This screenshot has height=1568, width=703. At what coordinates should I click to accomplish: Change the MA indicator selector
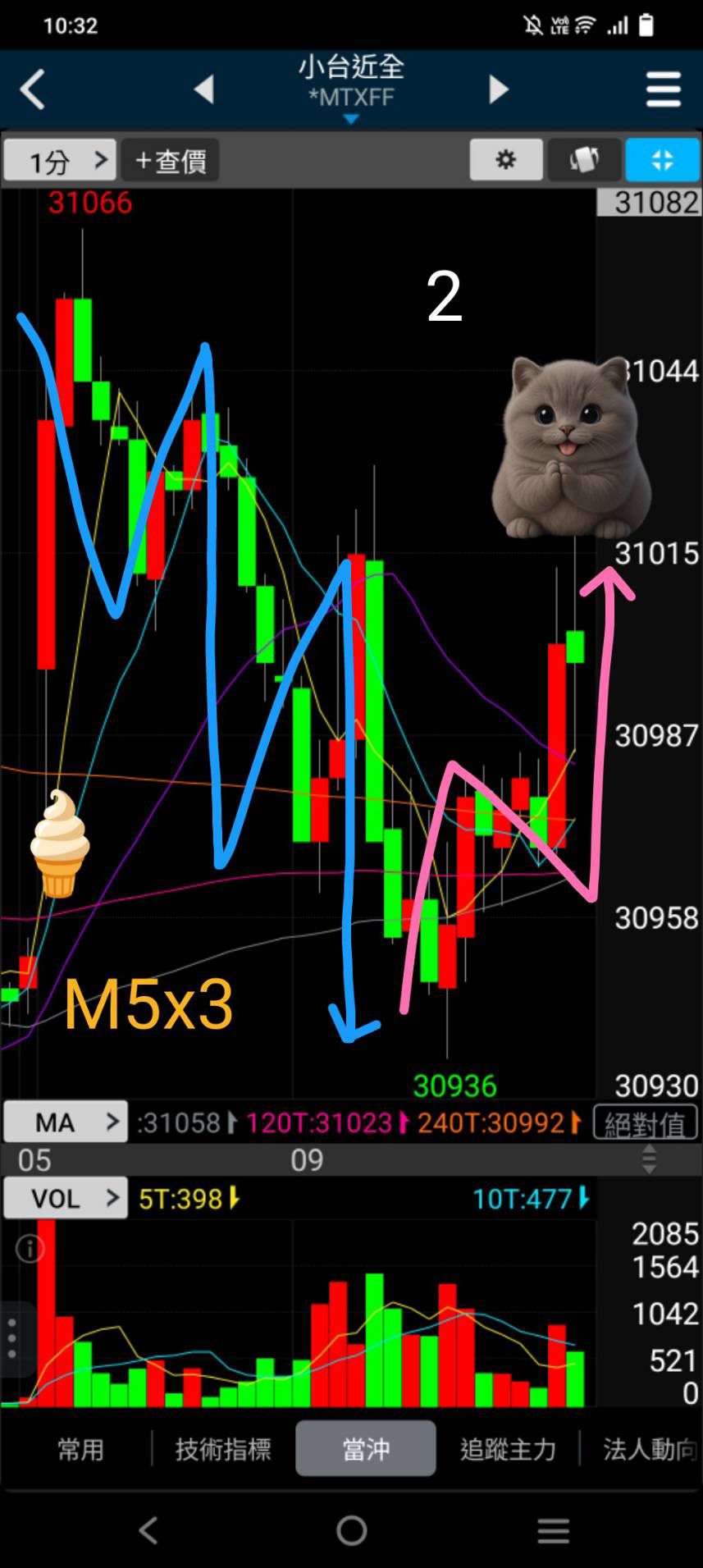[66, 1122]
